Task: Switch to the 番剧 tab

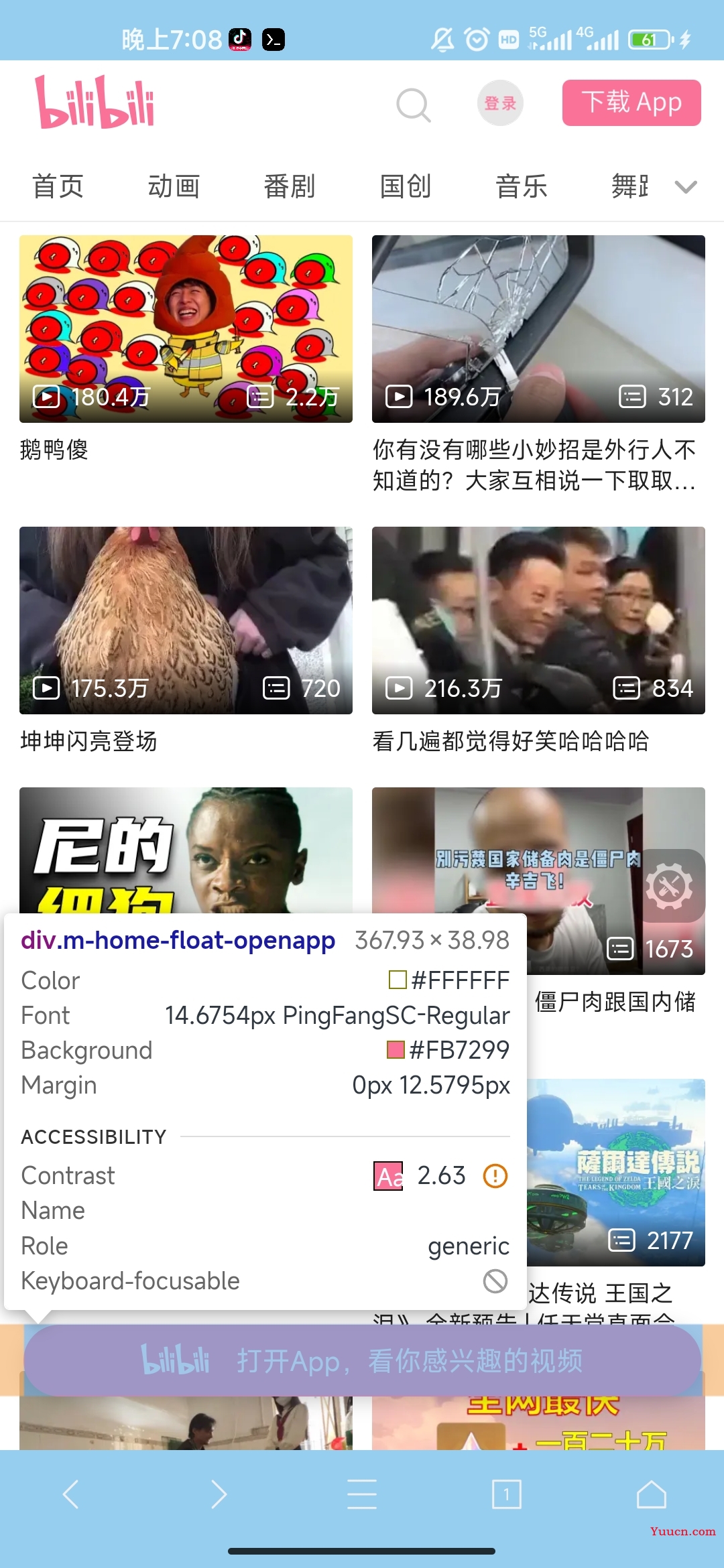Action: coord(290,186)
